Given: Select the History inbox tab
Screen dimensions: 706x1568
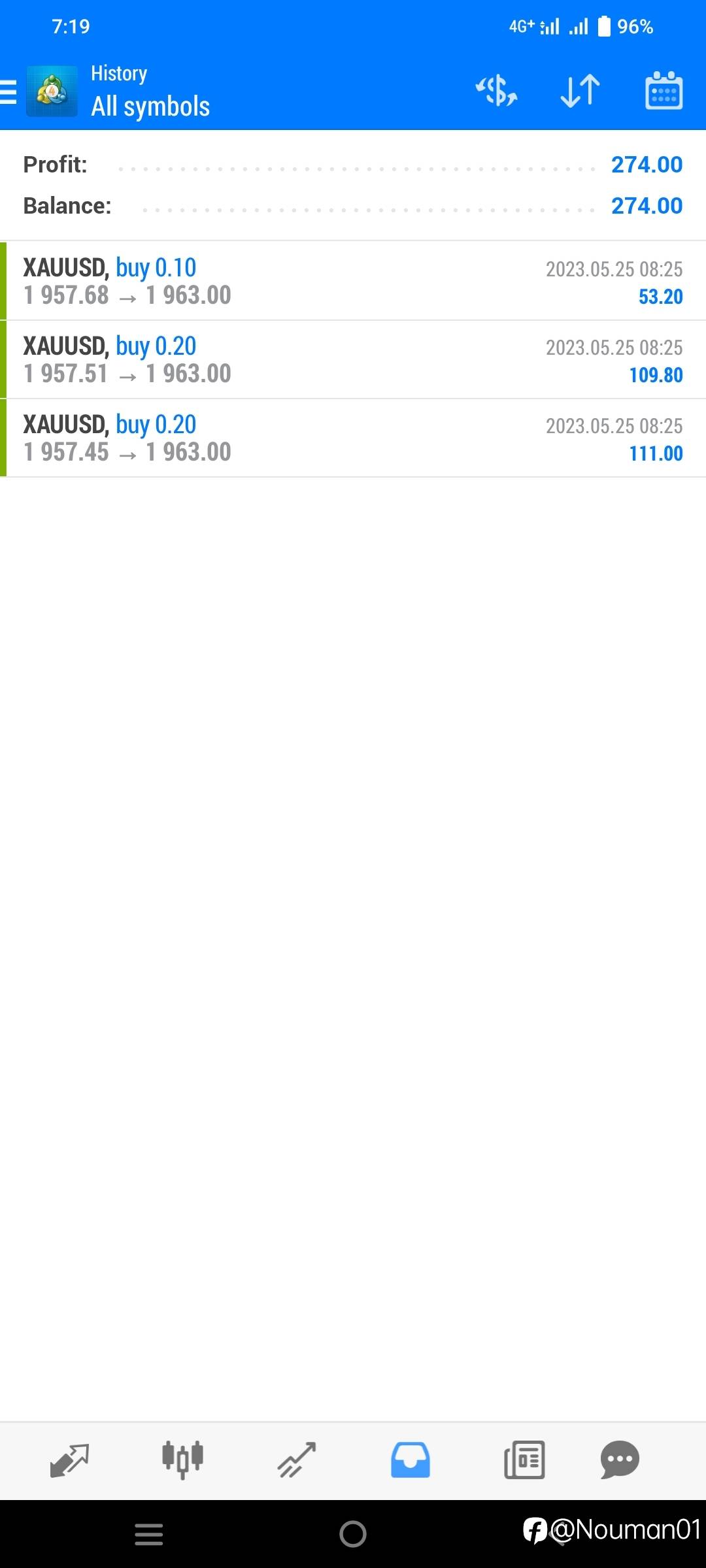Looking at the screenshot, I should (411, 1460).
